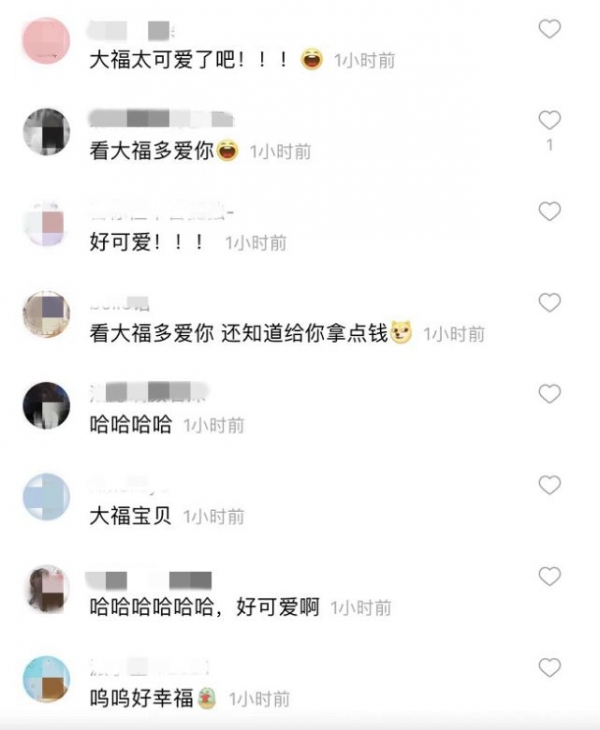The height and width of the screenshot is (730, 600).
Task: Open avatar of the '大福宝贝' commenter
Action: (x=46, y=496)
